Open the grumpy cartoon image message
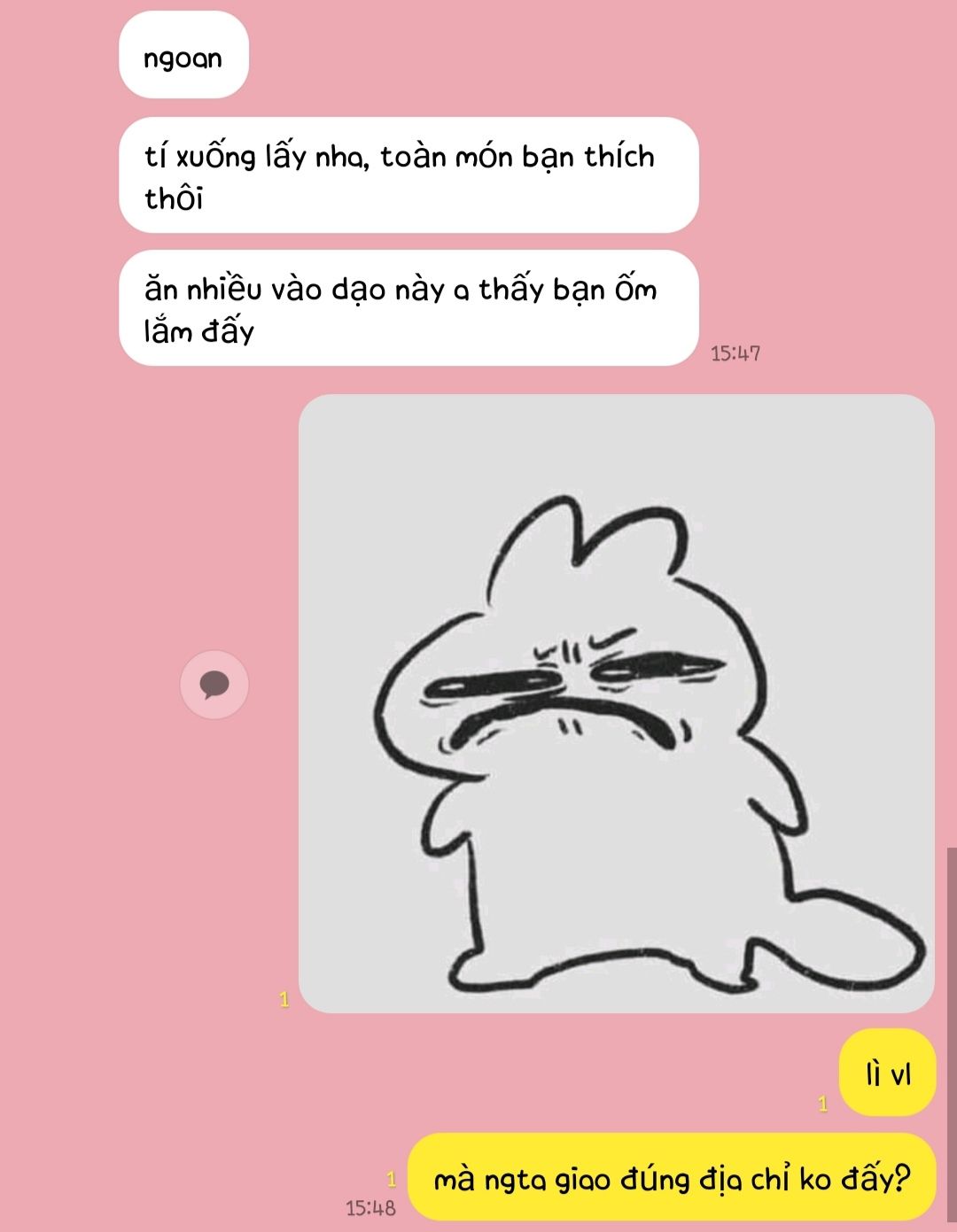 (x=616, y=703)
